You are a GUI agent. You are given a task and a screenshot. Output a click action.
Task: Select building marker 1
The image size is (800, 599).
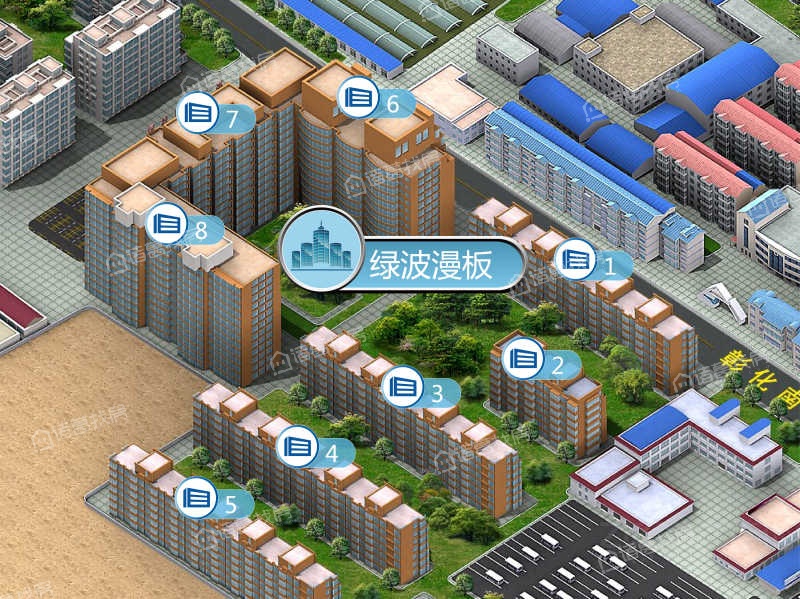pyautogui.click(x=592, y=263)
